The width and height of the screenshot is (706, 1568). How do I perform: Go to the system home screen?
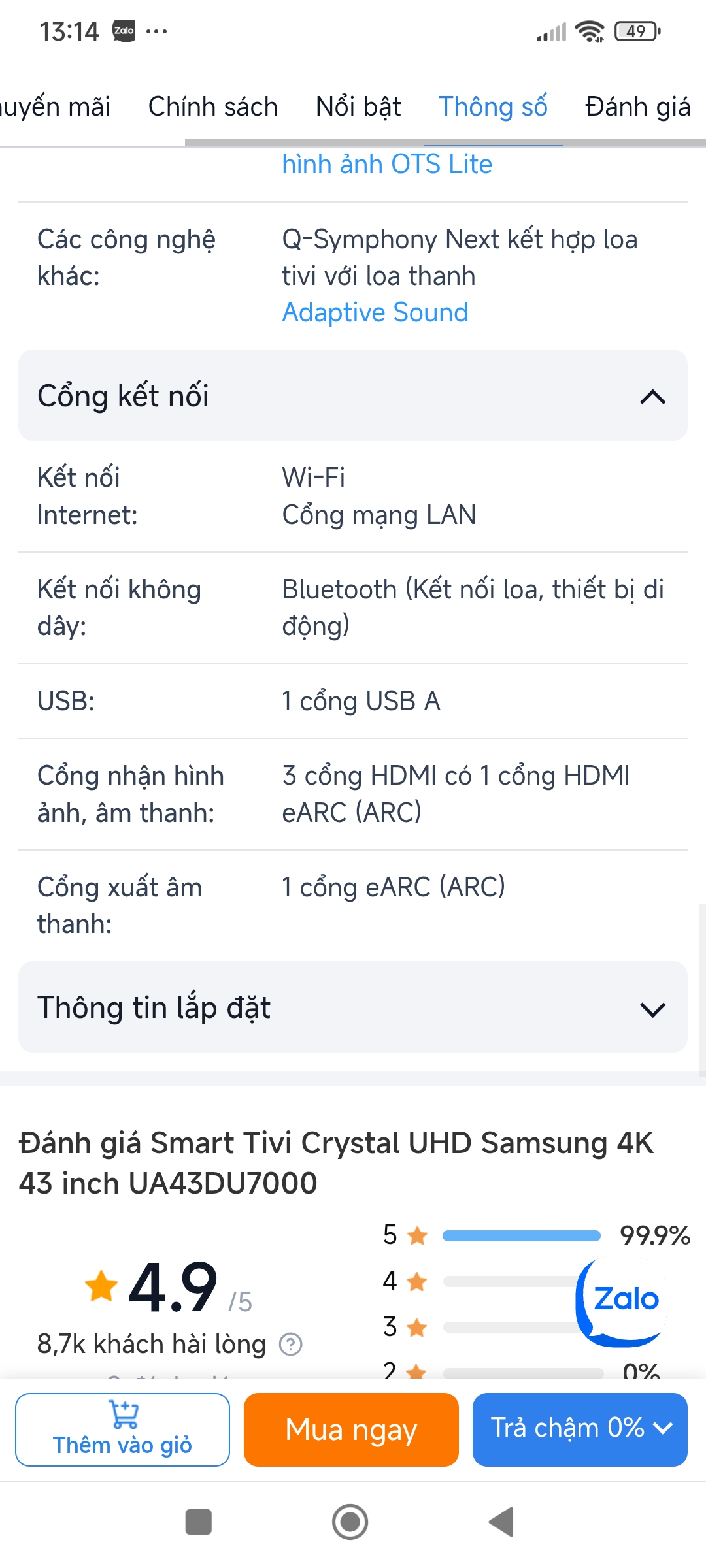pyautogui.click(x=350, y=1522)
